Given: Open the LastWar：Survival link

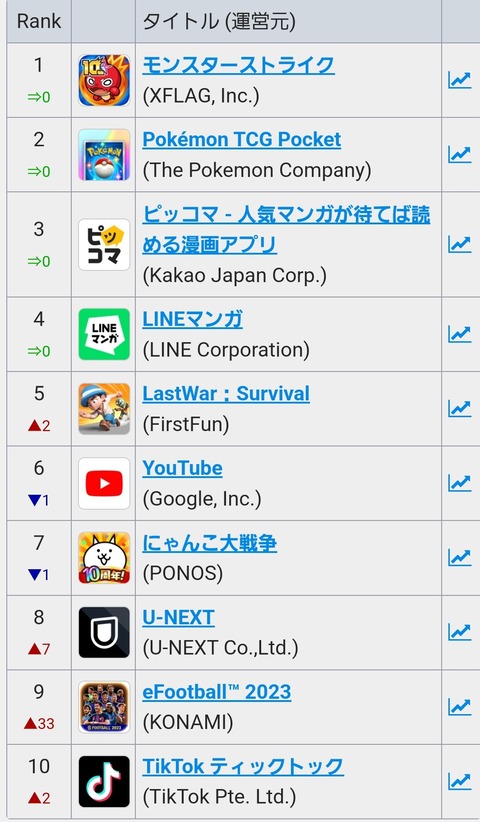Looking at the screenshot, I should tap(226, 394).
